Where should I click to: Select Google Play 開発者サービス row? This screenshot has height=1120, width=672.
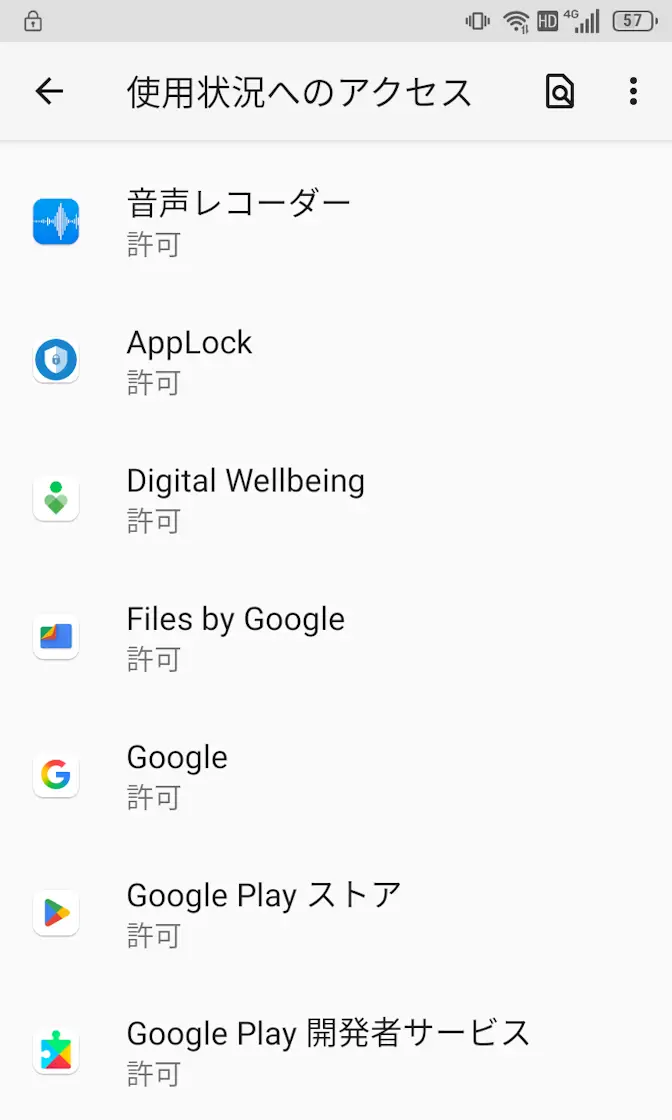[x=328, y=1050]
